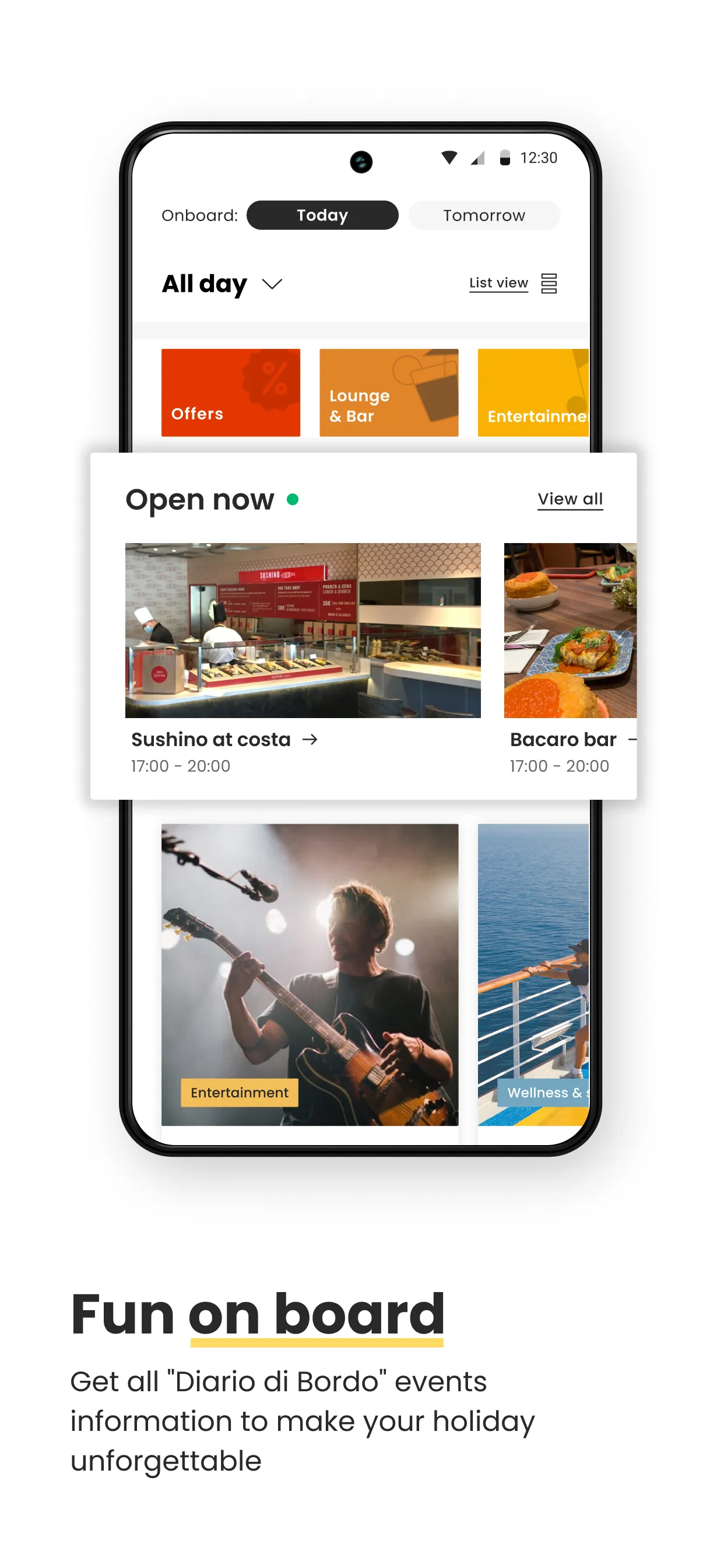Tap the arrow next to Sushino at costa
The width and height of the screenshot is (724, 1568).
click(310, 740)
